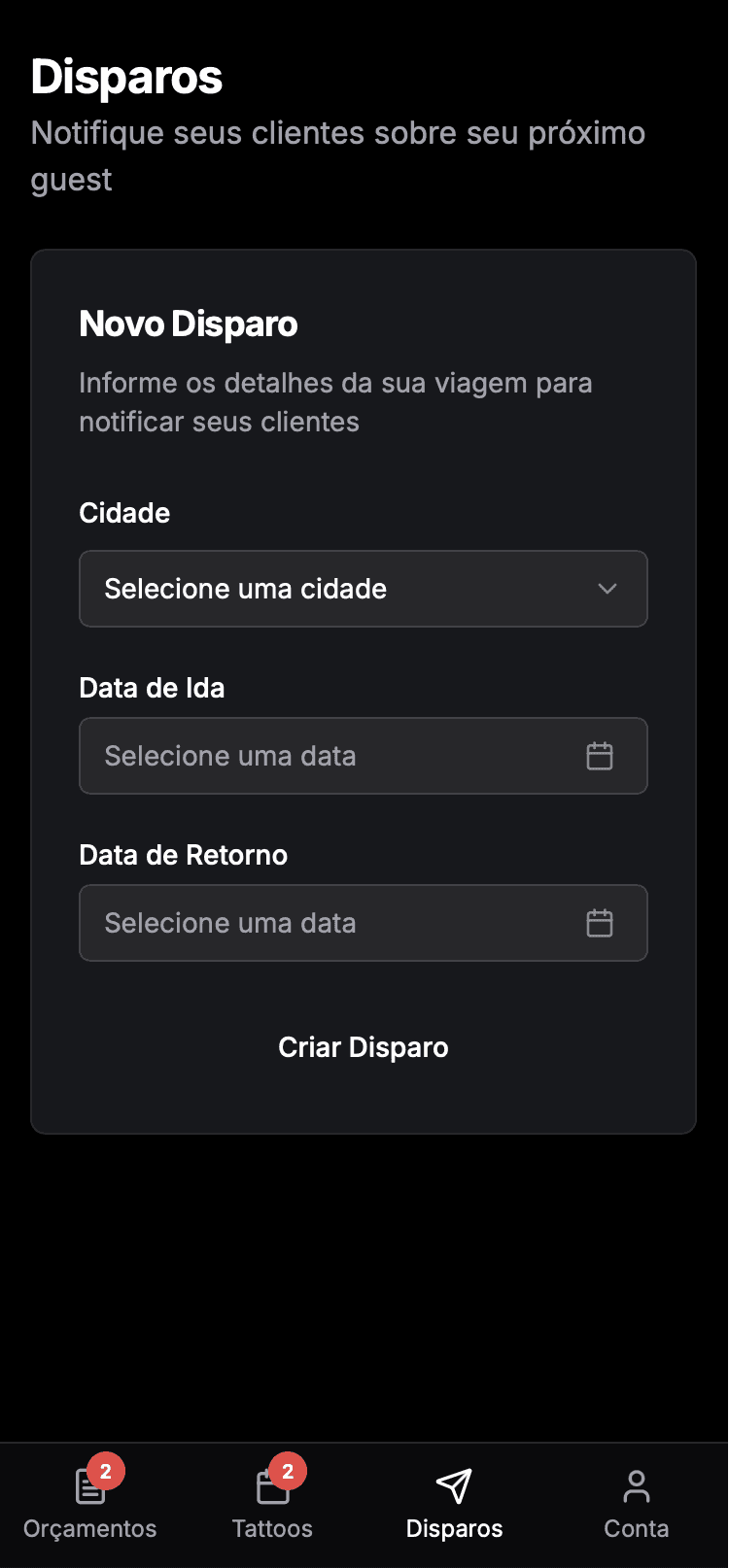
Task: Pick a date for Data de Ida
Action: click(363, 756)
